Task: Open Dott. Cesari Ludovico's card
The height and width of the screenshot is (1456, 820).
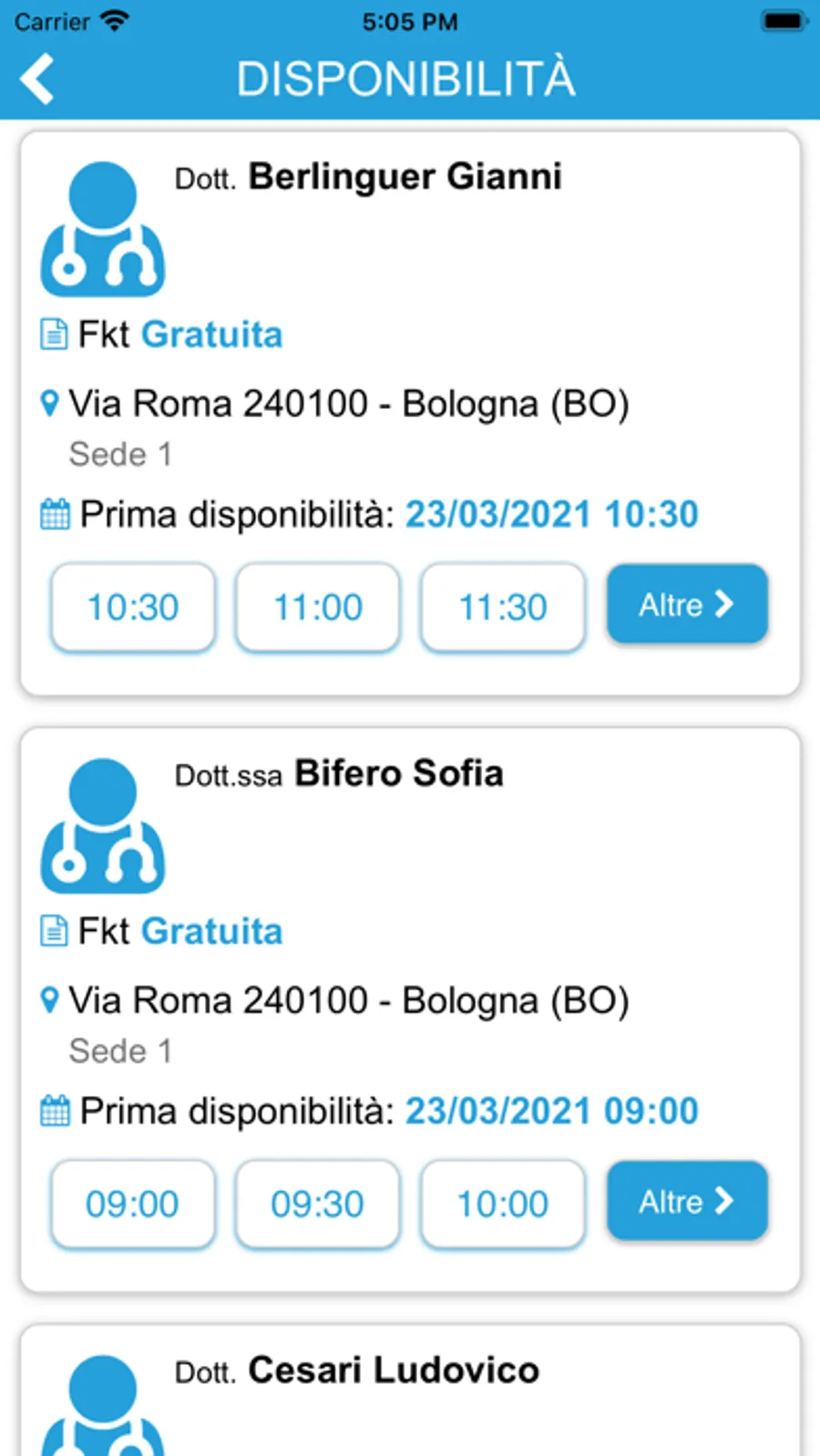Action: click(392, 1371)
